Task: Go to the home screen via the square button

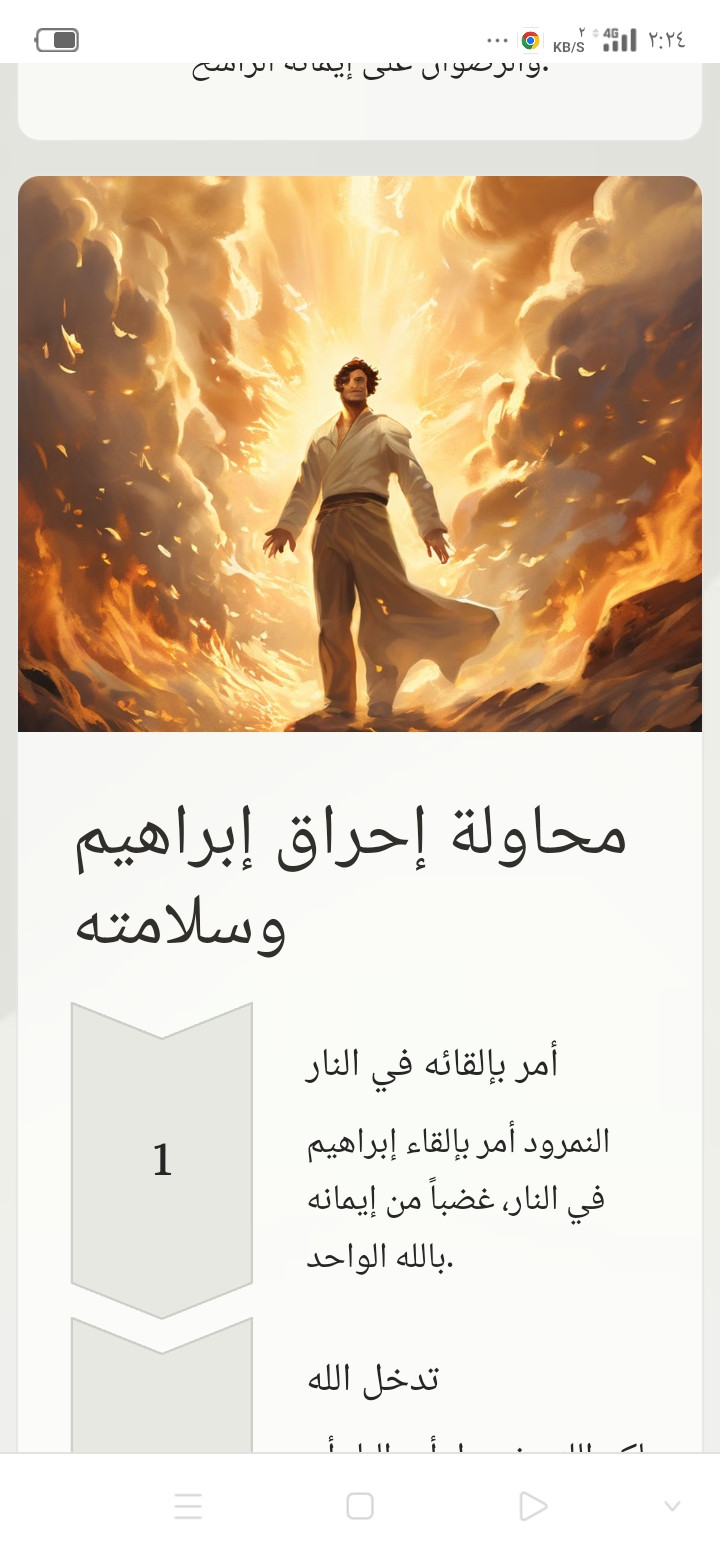Action: click(x=360, y=1506)
